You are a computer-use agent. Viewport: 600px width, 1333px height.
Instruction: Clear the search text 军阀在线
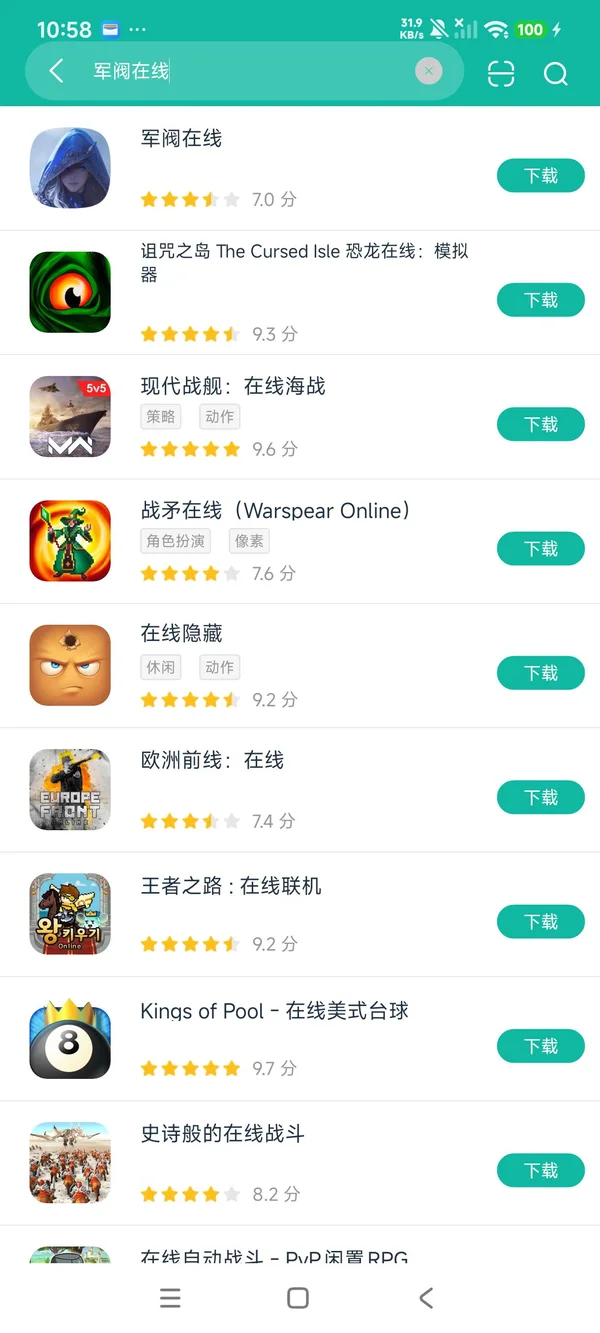(428, 71)
